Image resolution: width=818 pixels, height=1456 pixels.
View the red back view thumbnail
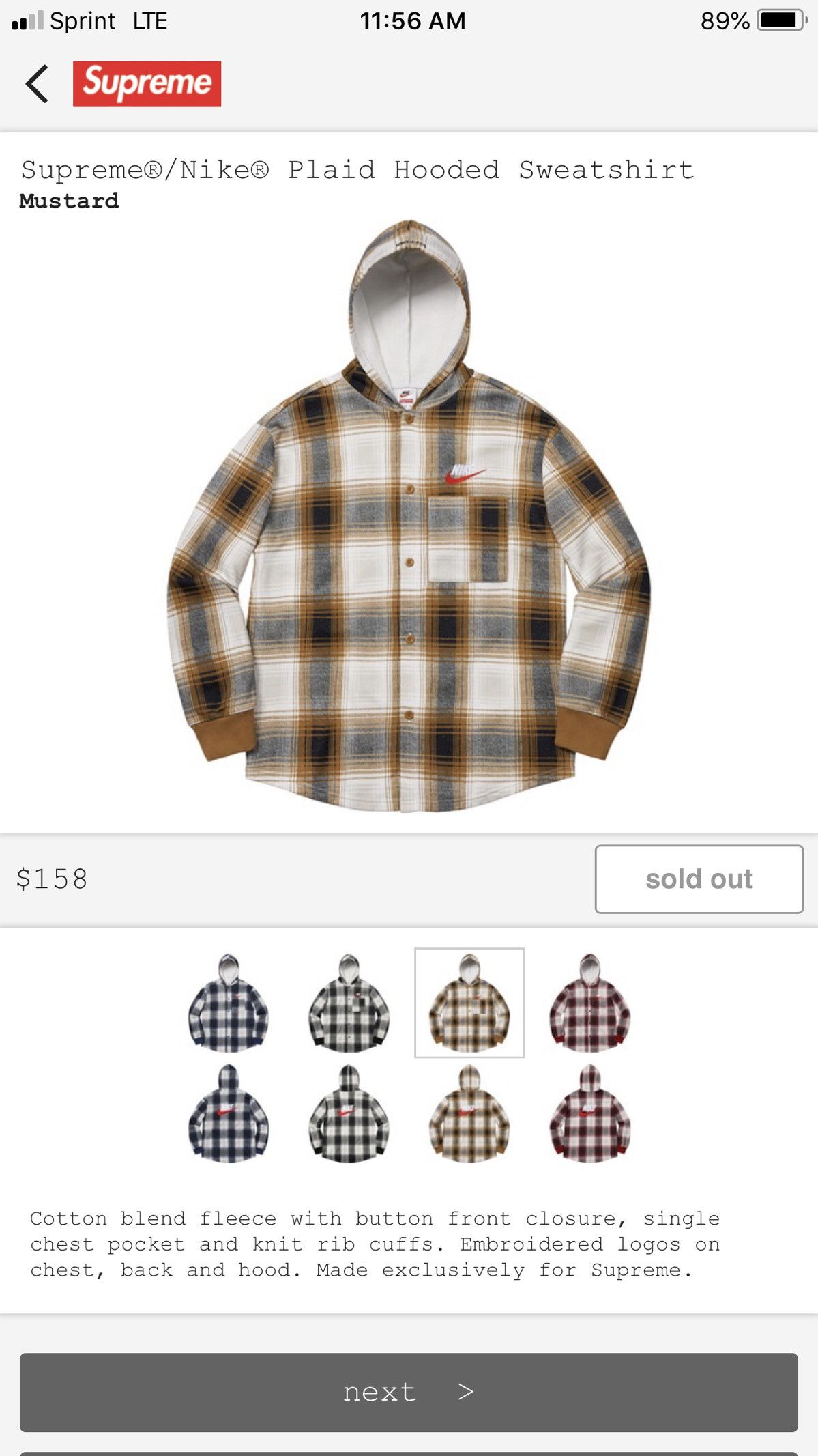590,1114
